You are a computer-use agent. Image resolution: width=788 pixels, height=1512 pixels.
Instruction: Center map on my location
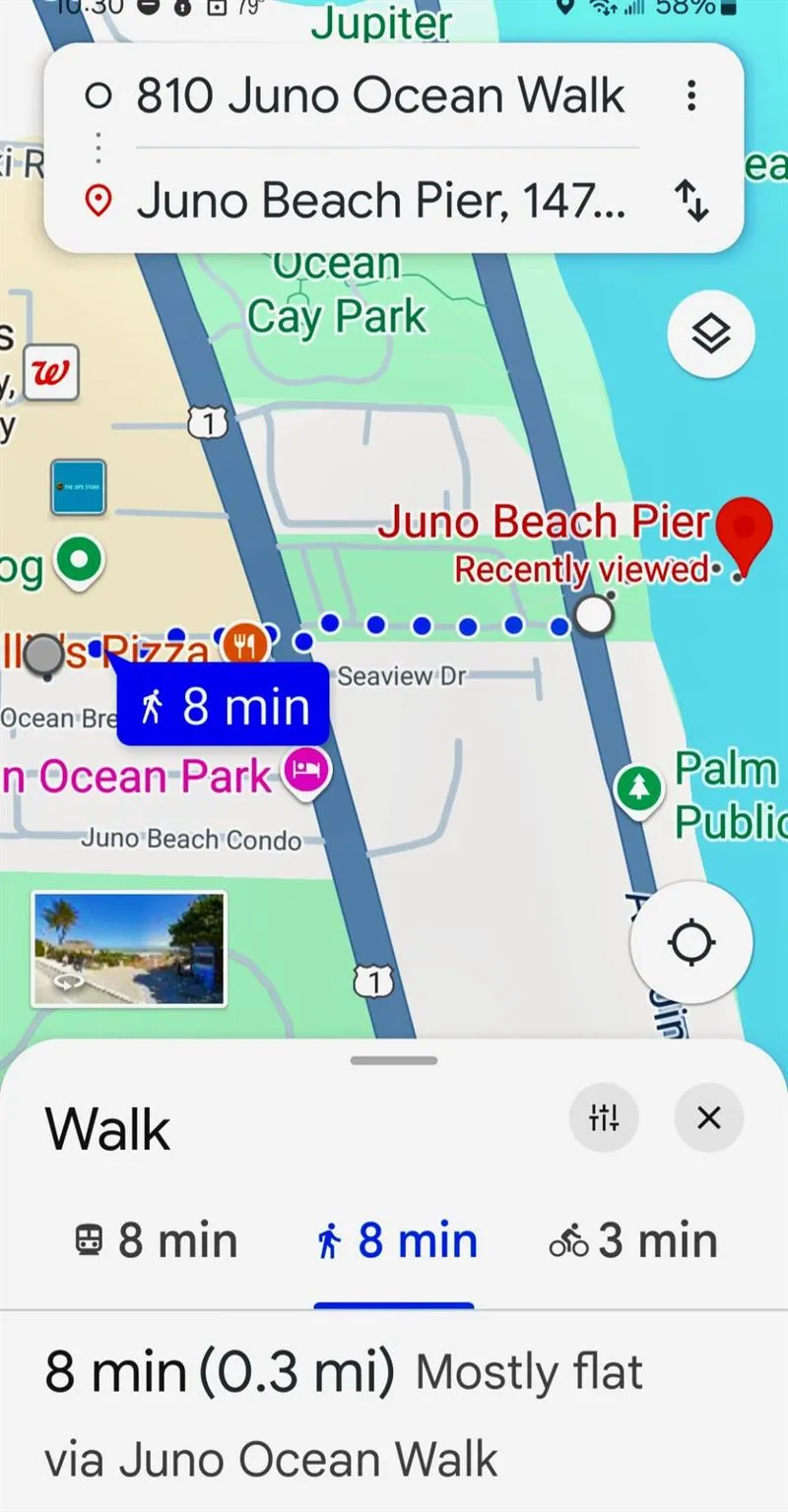[690, 943]
